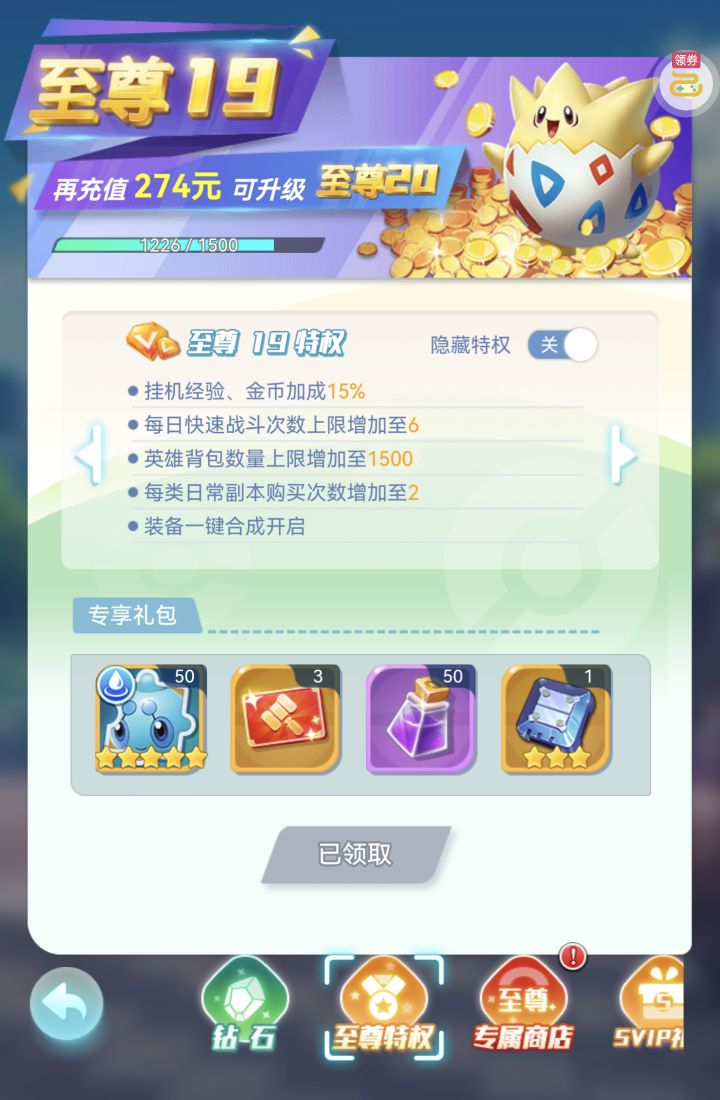Toggle the 隐藏特权 switch
Viewport: 720px width, 1100px height.
pos(562,345)
